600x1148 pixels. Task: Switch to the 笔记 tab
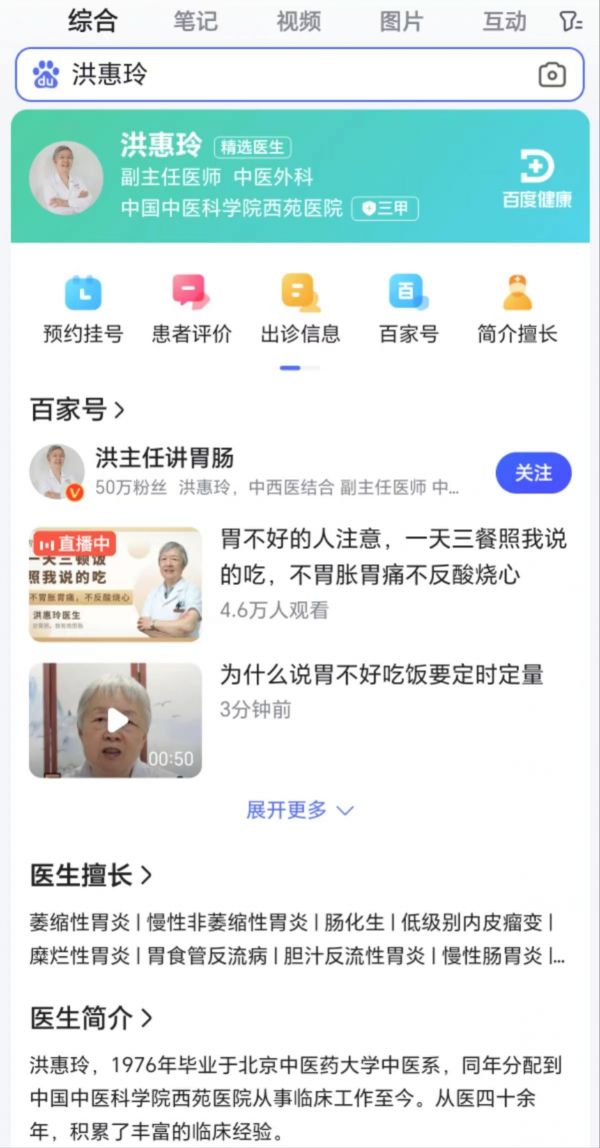[x=195, y=21]
